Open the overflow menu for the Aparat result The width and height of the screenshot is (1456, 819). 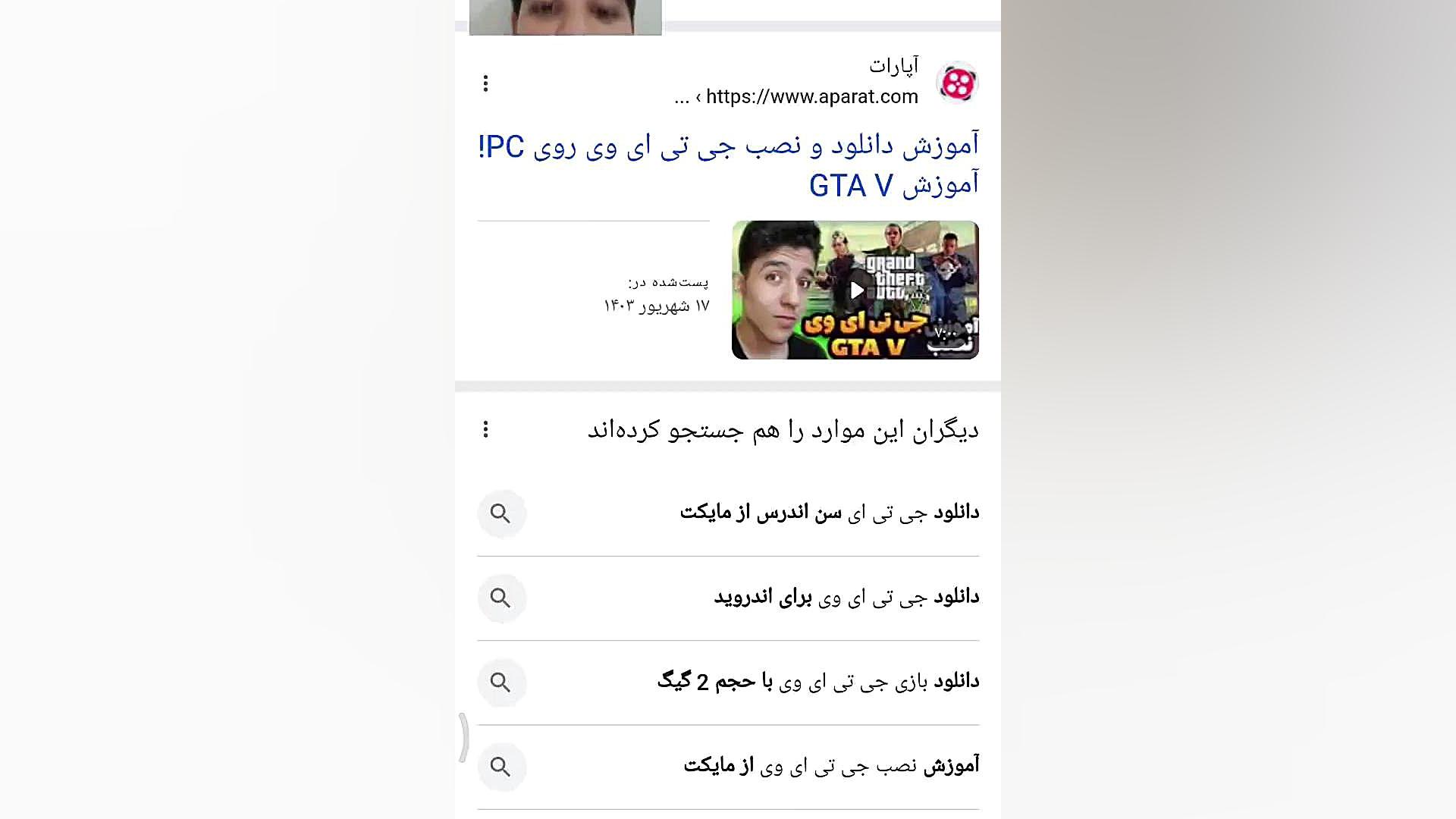click(x=485, y=83)
